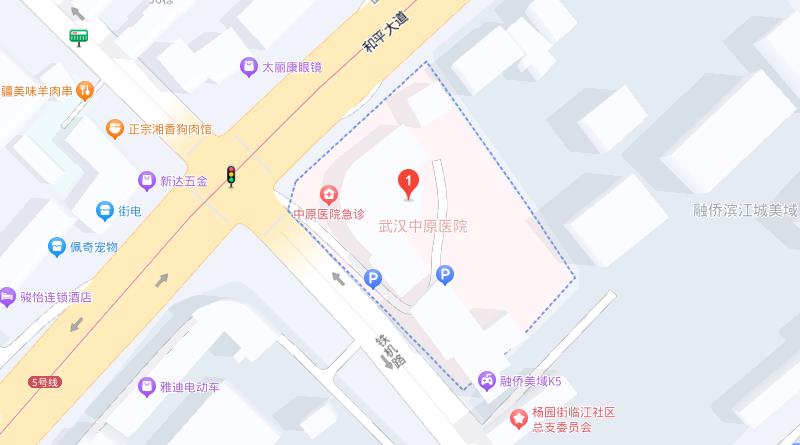Select the 疆美味羊肉串 restaurant marker
Viewport: 800px width, 445px height.
point(87,90)
